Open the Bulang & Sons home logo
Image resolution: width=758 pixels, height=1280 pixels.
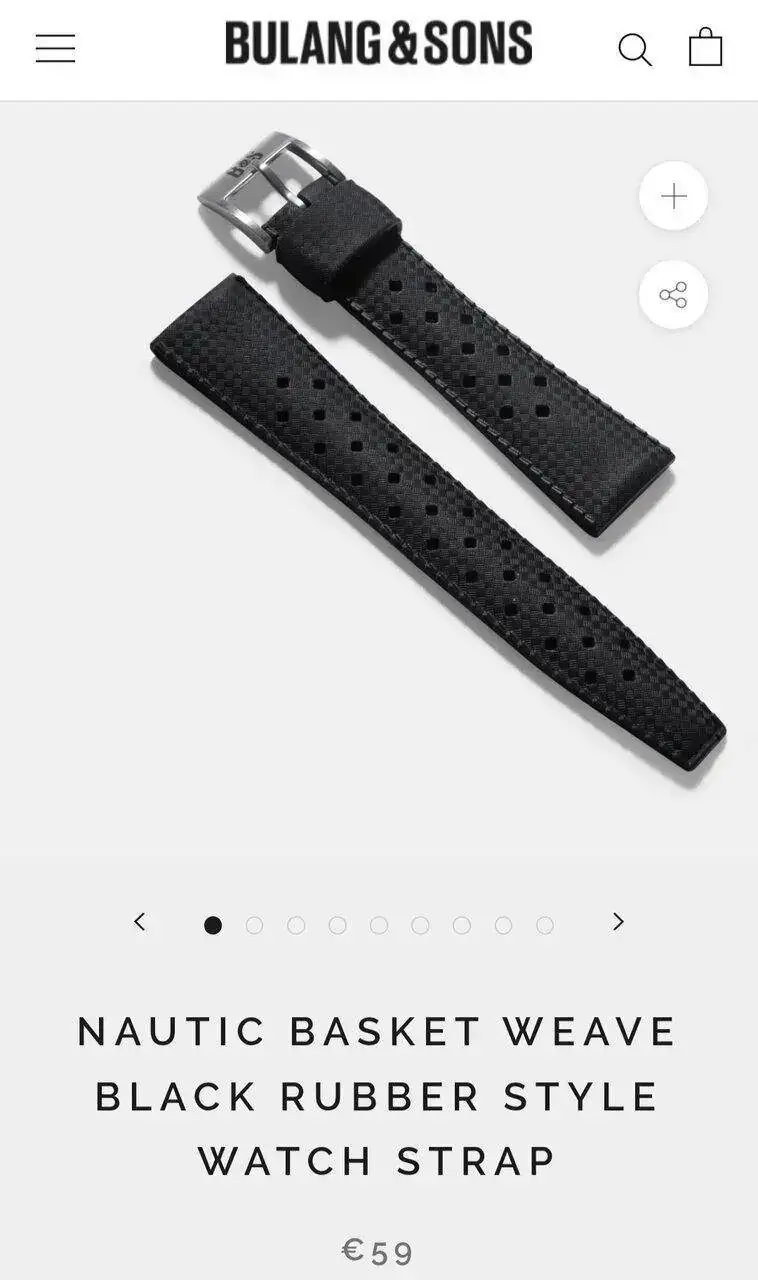click(378, 45)
